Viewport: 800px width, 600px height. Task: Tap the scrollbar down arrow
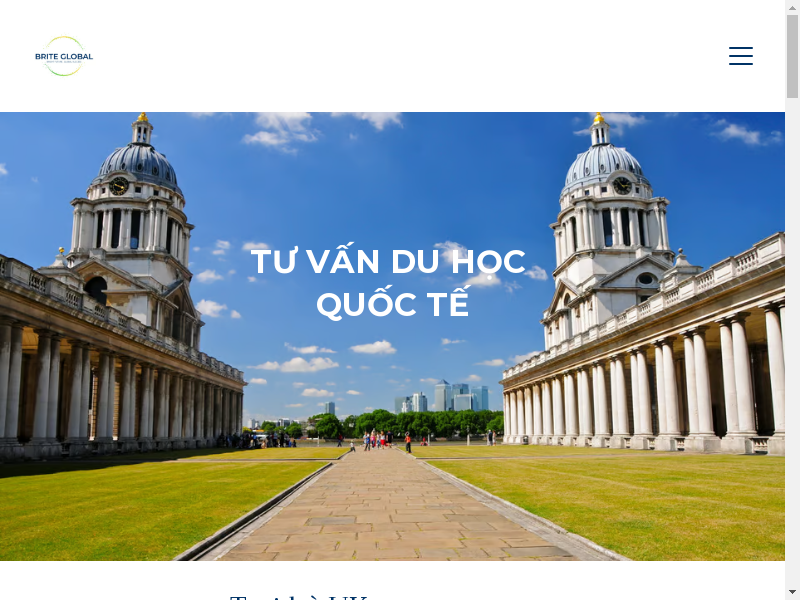click(792, 592)
